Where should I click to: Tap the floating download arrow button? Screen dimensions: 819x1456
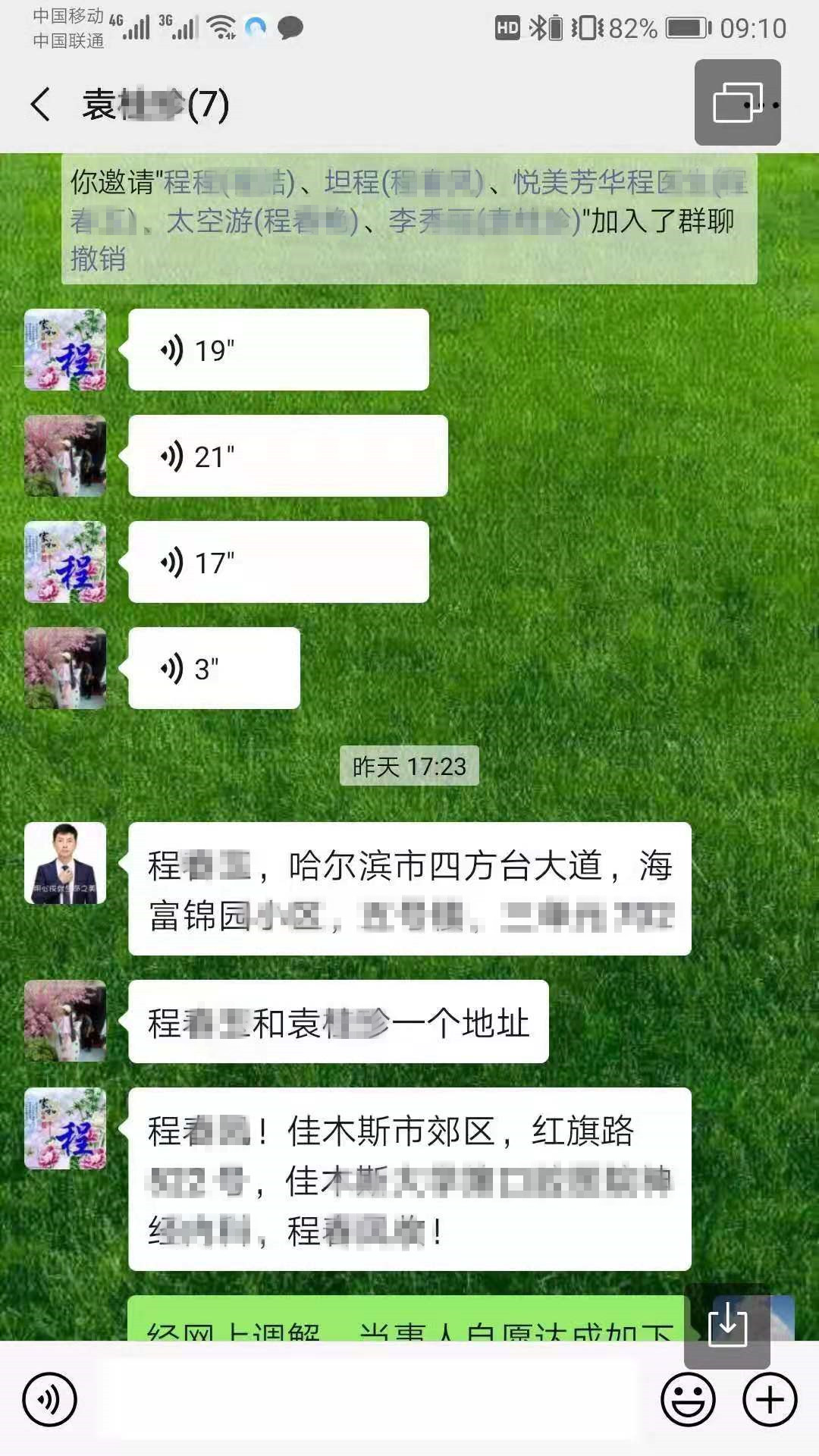726,1325
